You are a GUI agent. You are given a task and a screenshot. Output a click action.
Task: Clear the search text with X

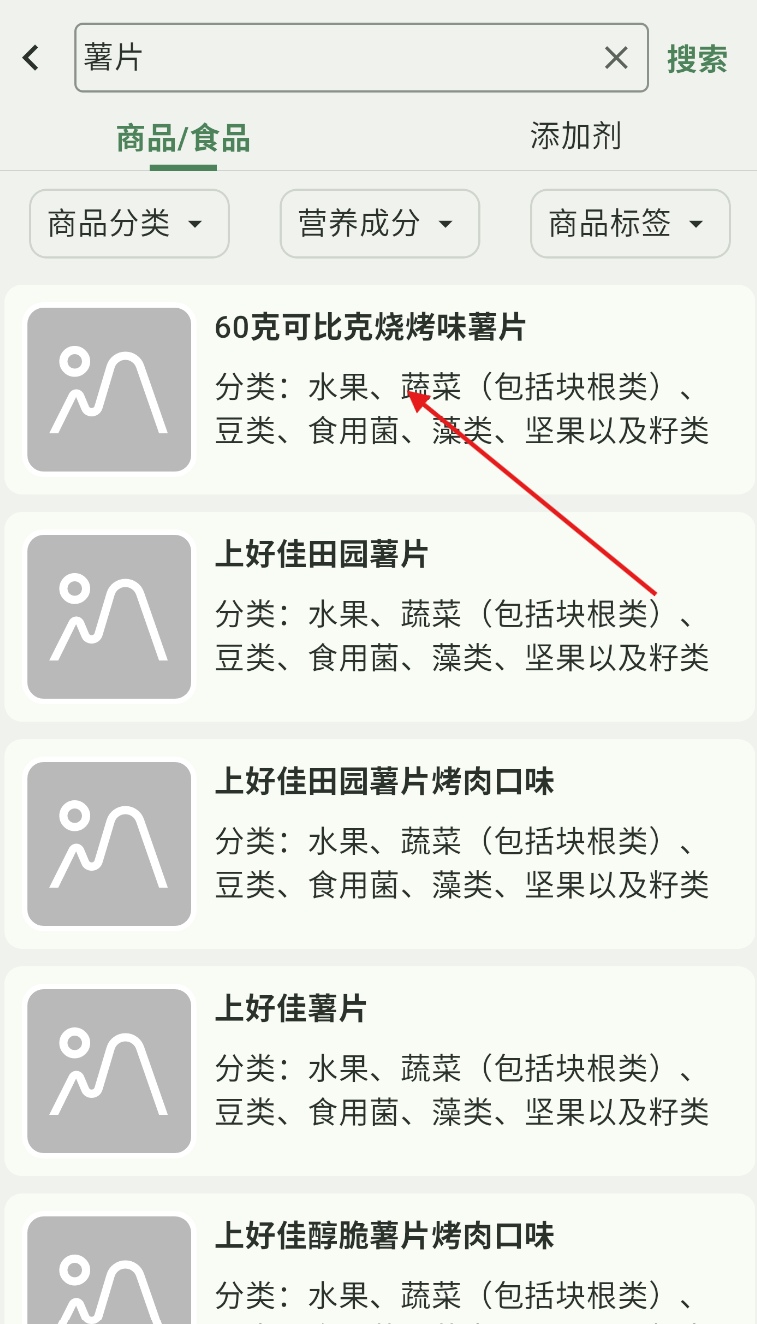click(616, 58)
